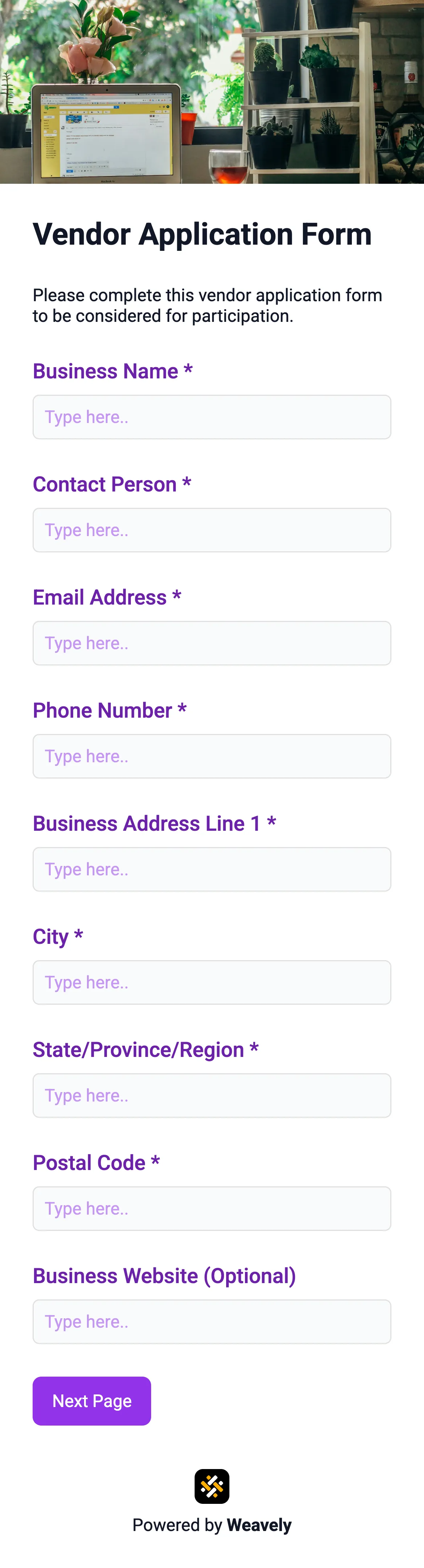Focus the Contact Person field

pos(212,530)
